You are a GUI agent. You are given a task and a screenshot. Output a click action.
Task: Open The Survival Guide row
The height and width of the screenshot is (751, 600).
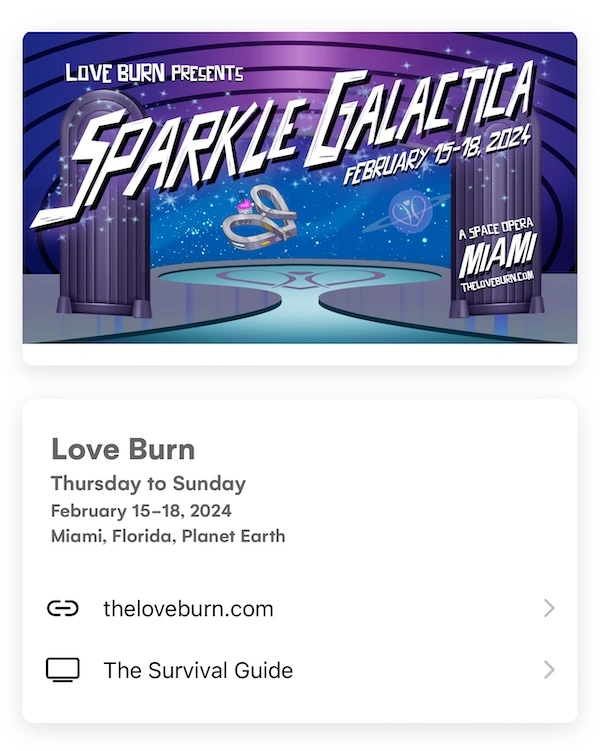[x=299, y=670]
